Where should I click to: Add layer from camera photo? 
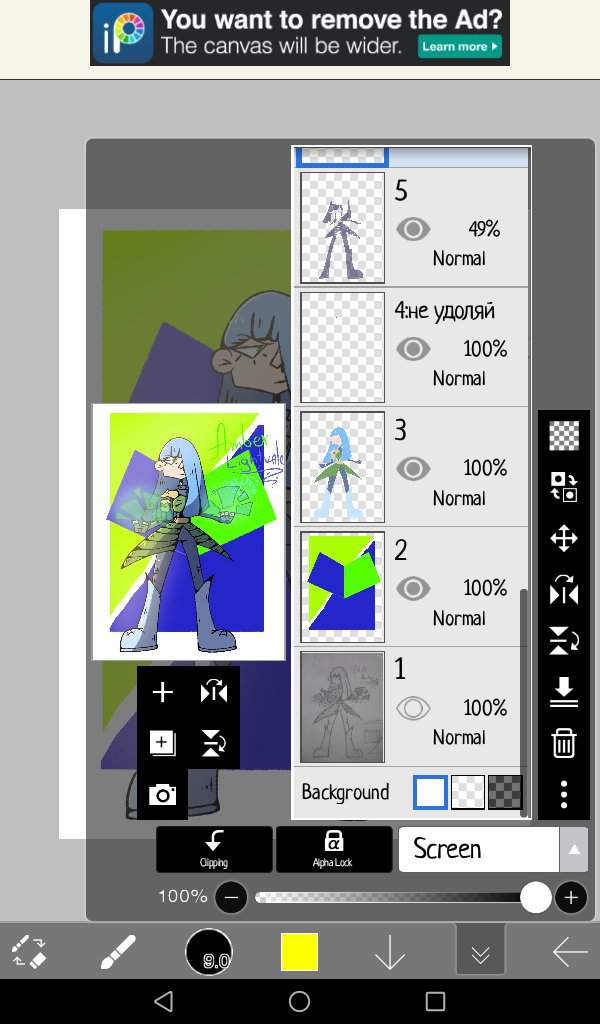point(162,795)
